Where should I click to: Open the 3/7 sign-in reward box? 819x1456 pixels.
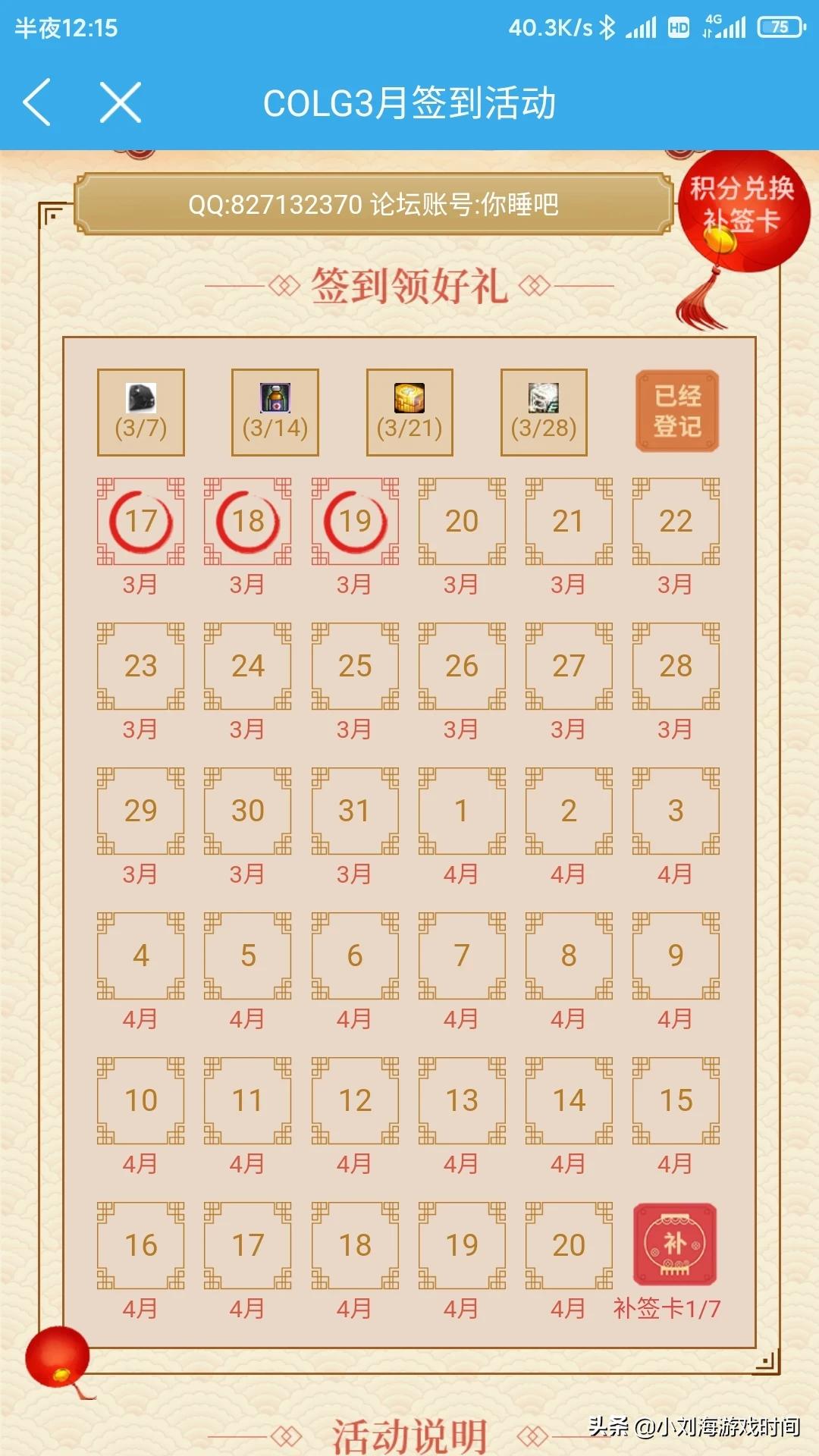141,412
